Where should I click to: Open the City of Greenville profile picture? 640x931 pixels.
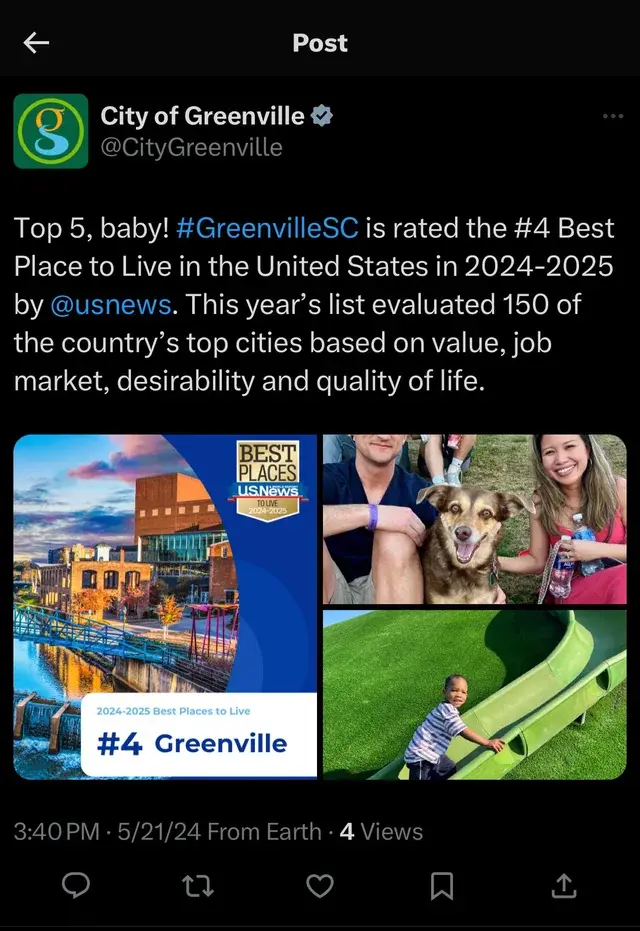point(50,131)
